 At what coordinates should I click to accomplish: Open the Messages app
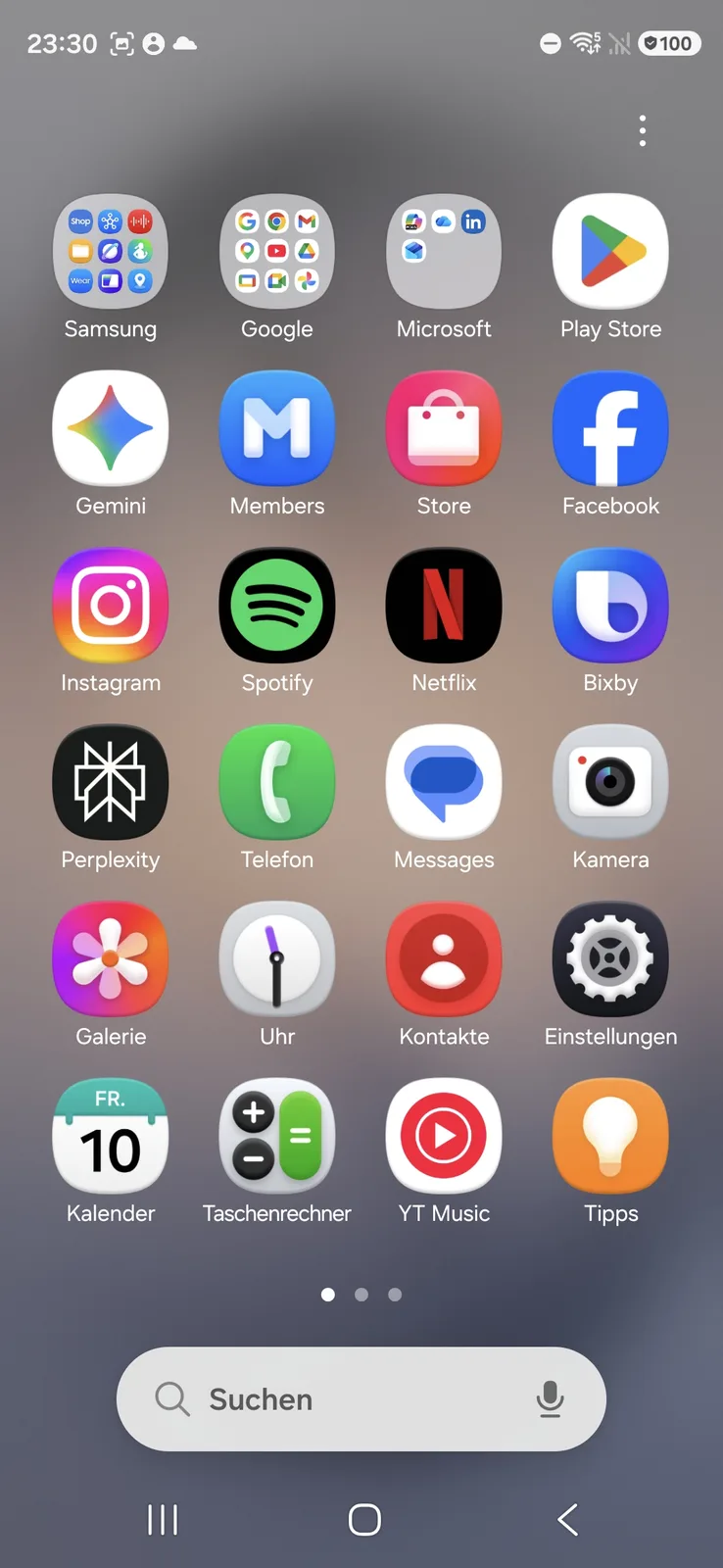point(444,782)
